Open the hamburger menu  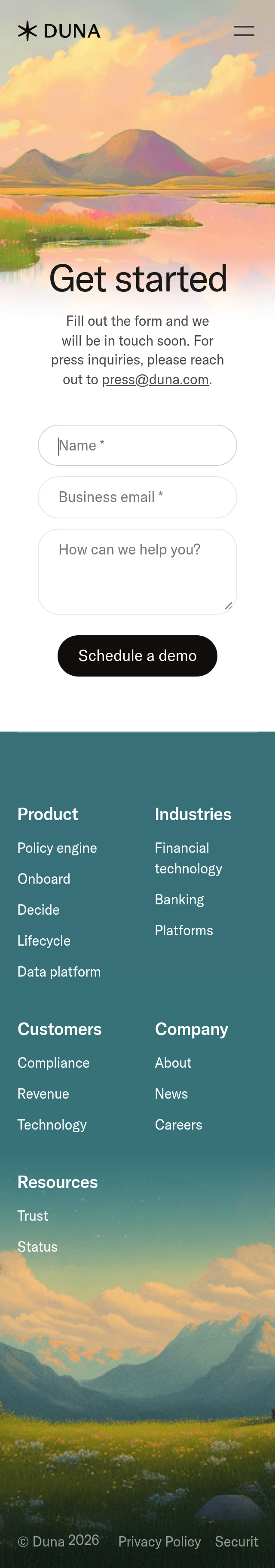[244, 31]
